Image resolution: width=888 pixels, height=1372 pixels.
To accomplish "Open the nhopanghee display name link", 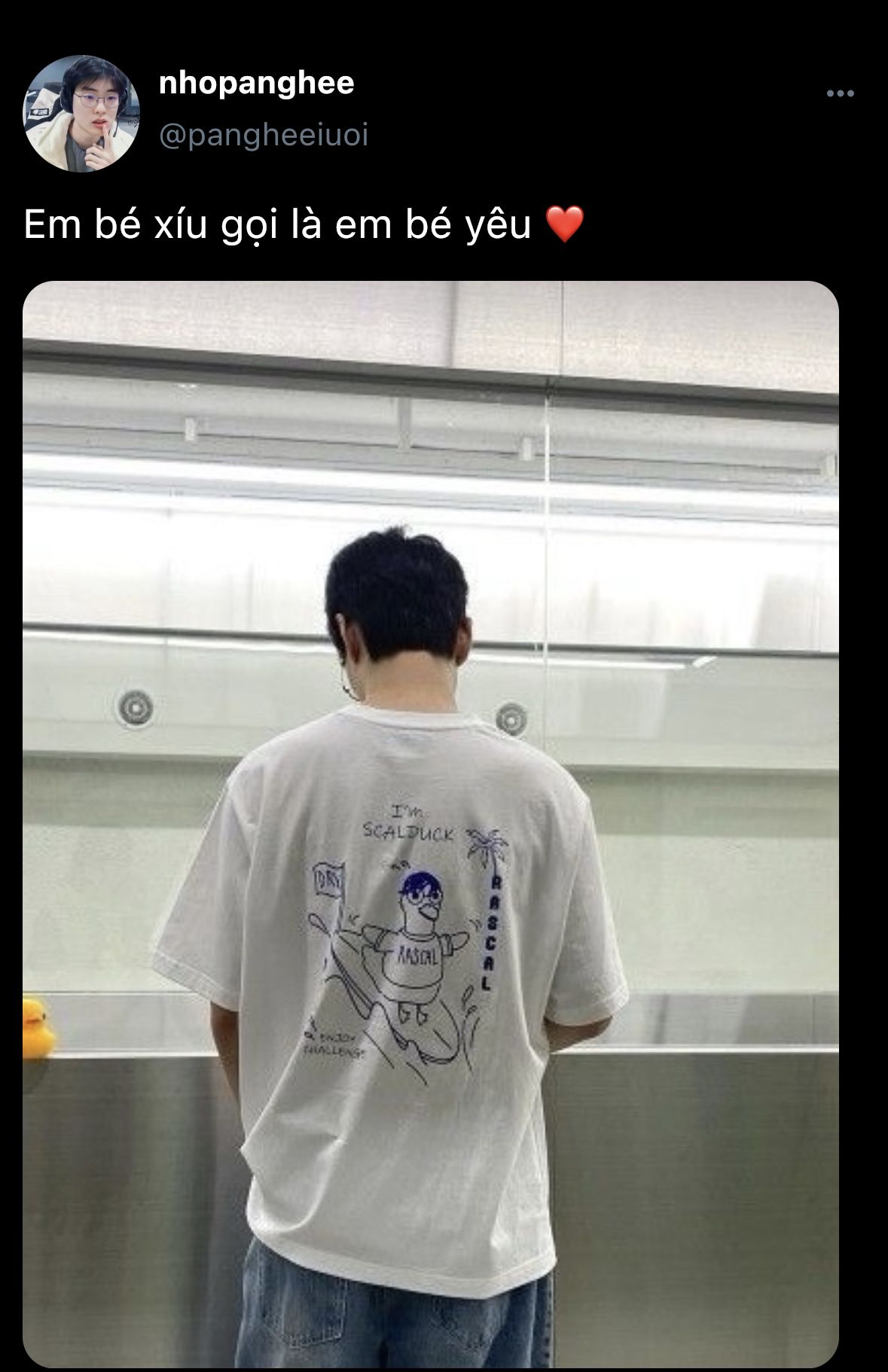I will click(256, 83).
